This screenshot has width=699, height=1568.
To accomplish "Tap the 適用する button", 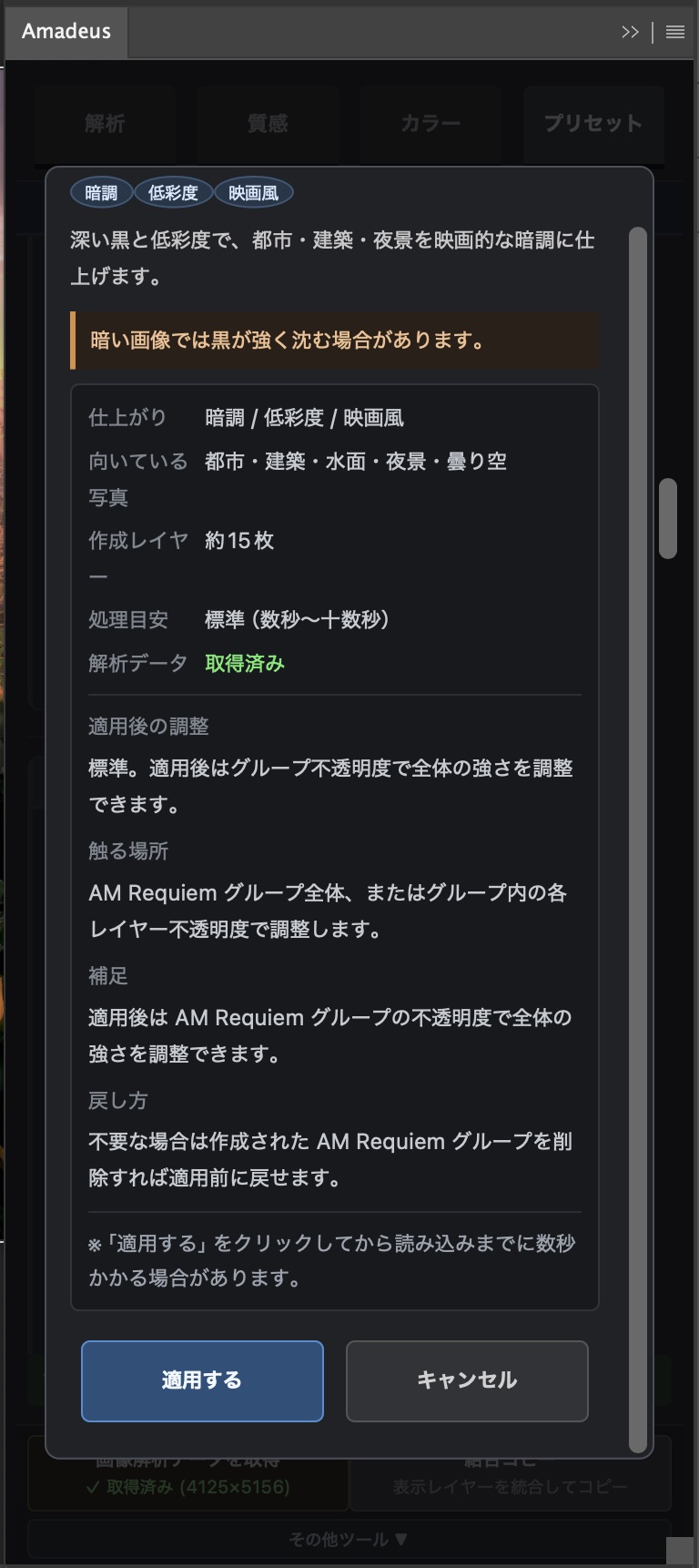I will [x=202, y=1380].
